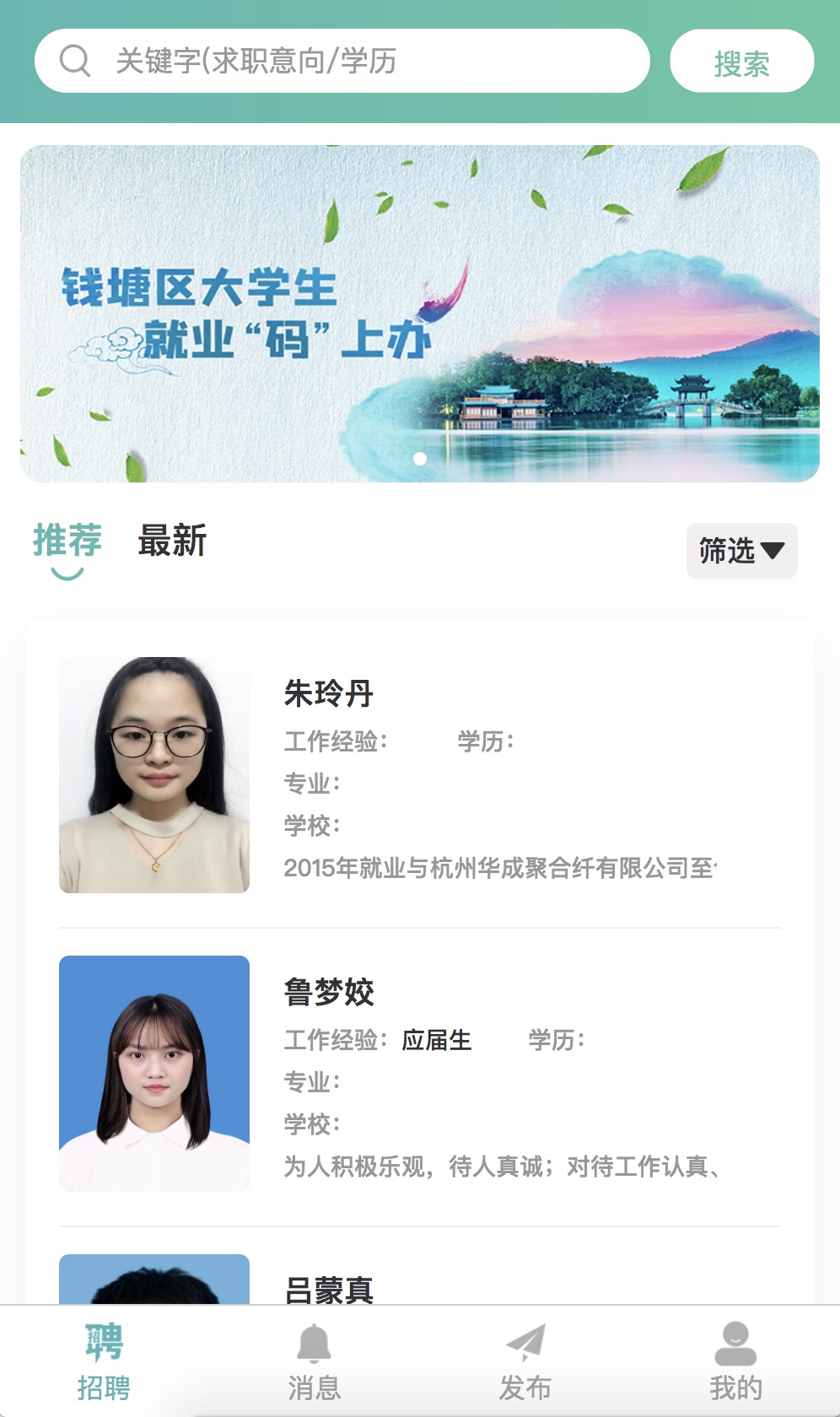Switch to the 最新 tab
Image resolution: width=840 pixels, height=1417 pixels.
click(x=172, y=541)
